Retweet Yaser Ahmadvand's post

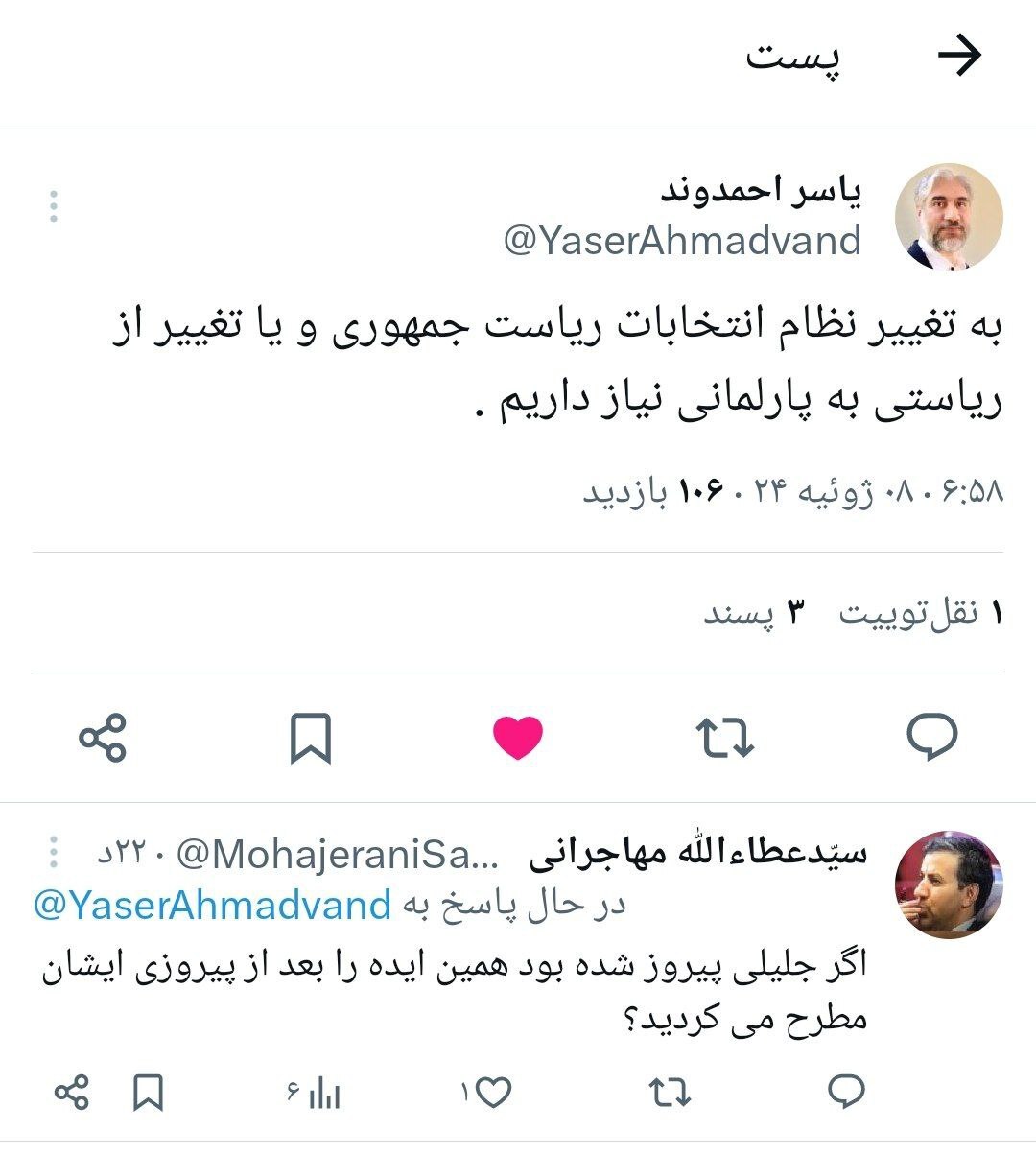[x=724, y=738]
